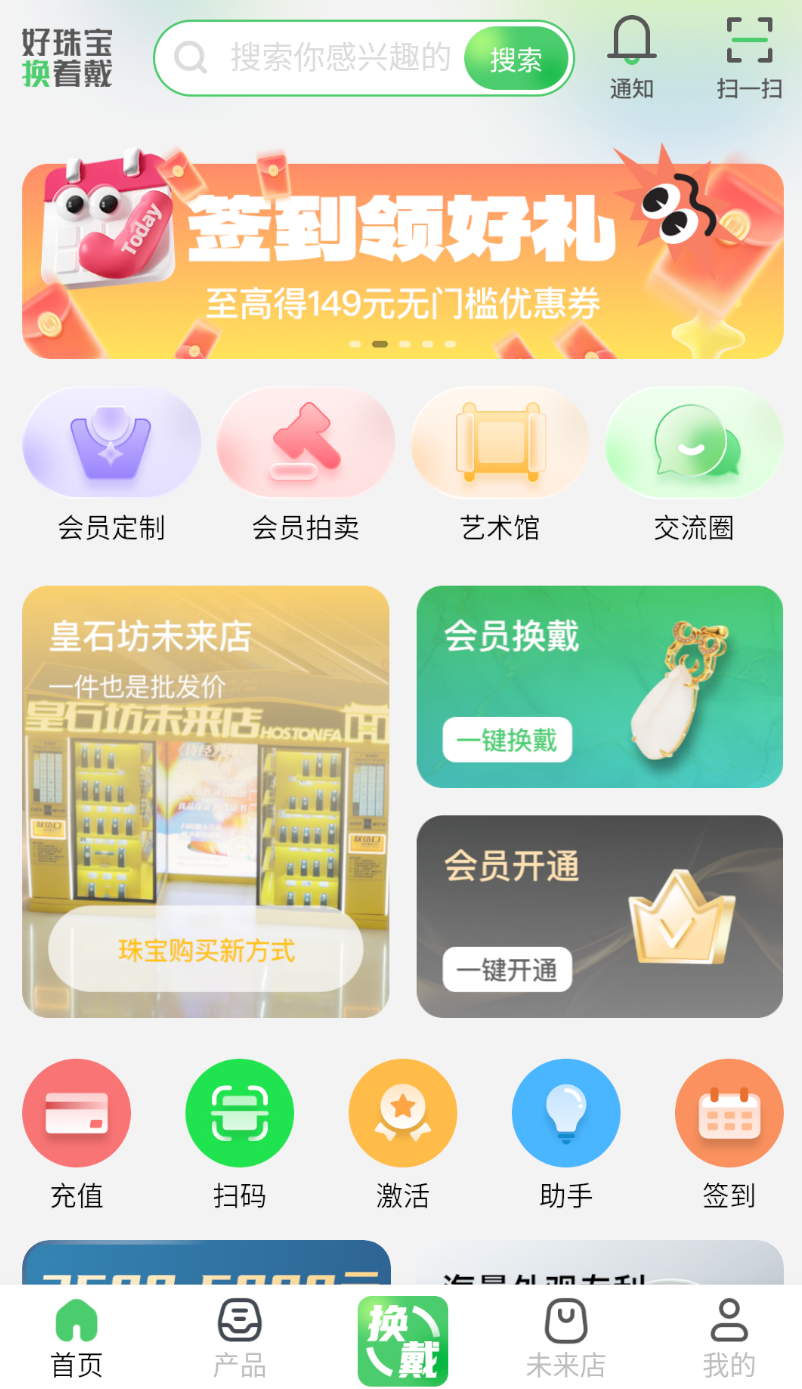Open the 扫一扫 scanner
This screenshot has height=1389, width=802.
click(749, 59)
